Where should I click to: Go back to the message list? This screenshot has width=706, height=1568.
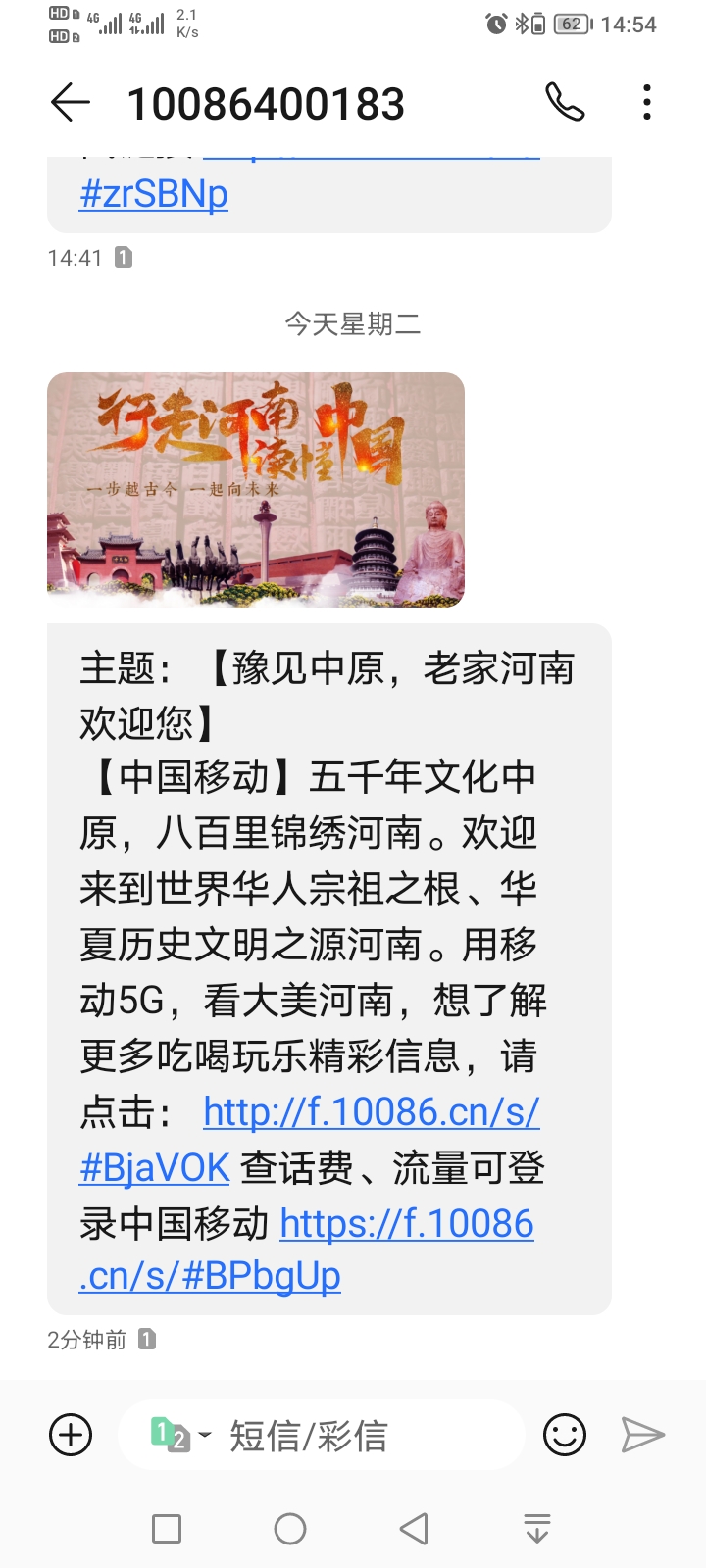pyautogui.click(x=71, y=103)
